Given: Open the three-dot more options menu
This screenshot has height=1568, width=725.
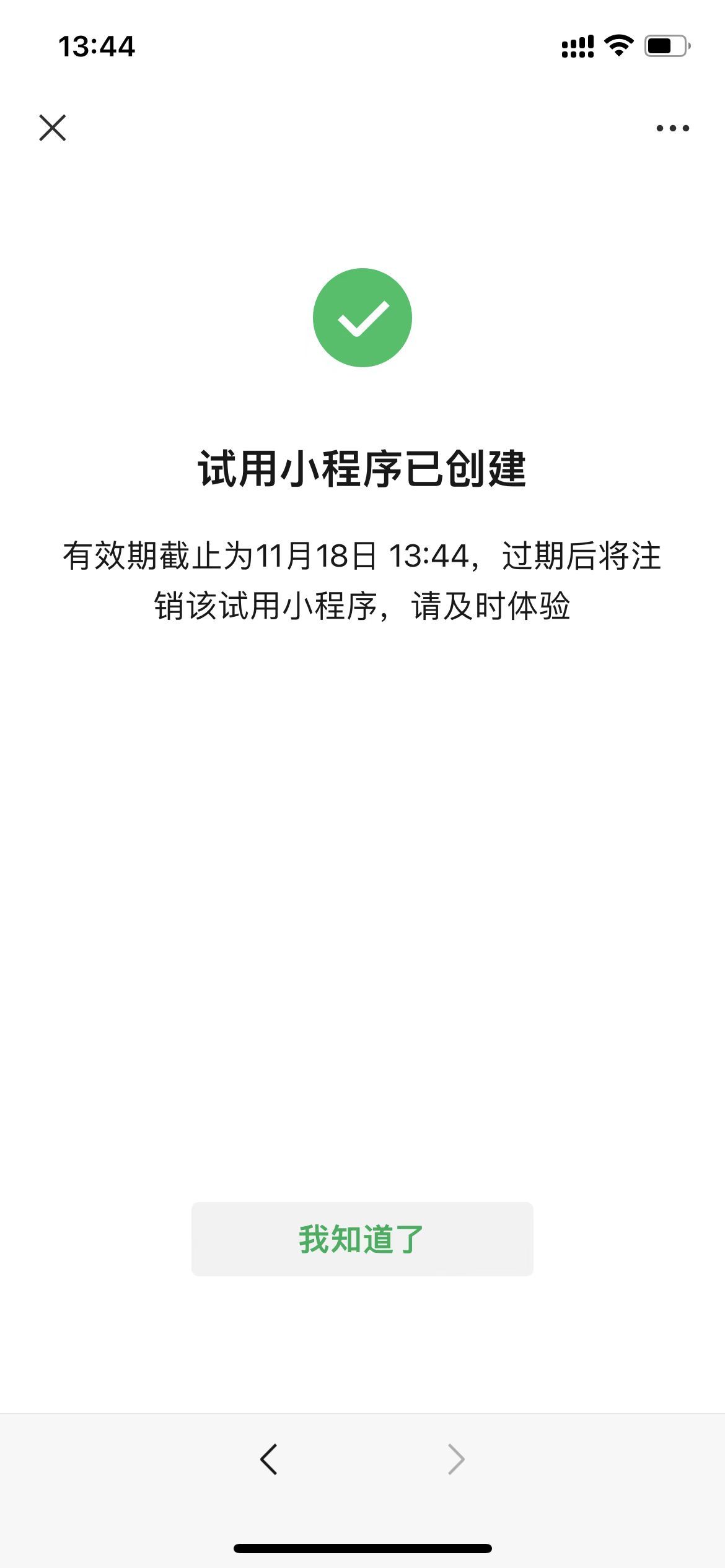Looking at the screenshot, I should tap(672, 128).
